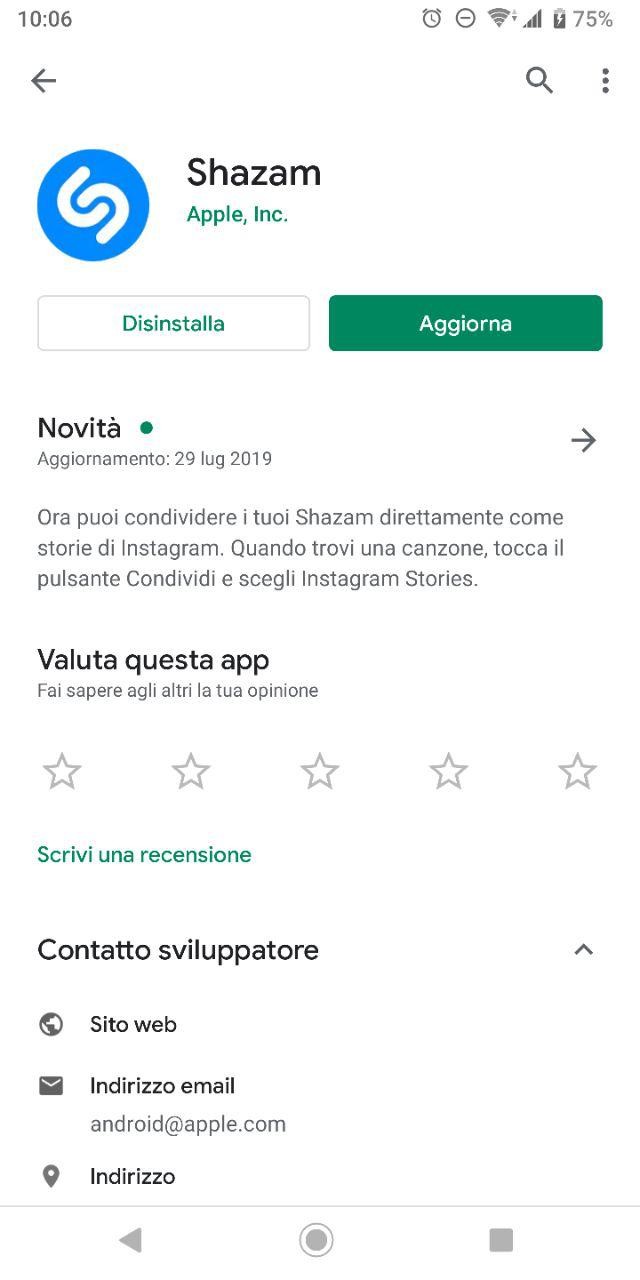Tap the system home button
Image resolution: width=640 pixels, height=1280 pixels.
click(317, 1240)
